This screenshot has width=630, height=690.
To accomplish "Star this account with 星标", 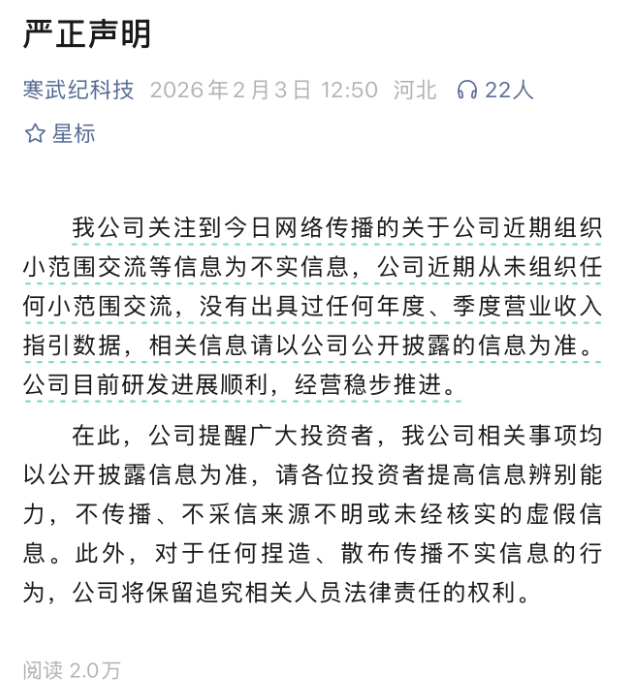I will tap(60, 133).
